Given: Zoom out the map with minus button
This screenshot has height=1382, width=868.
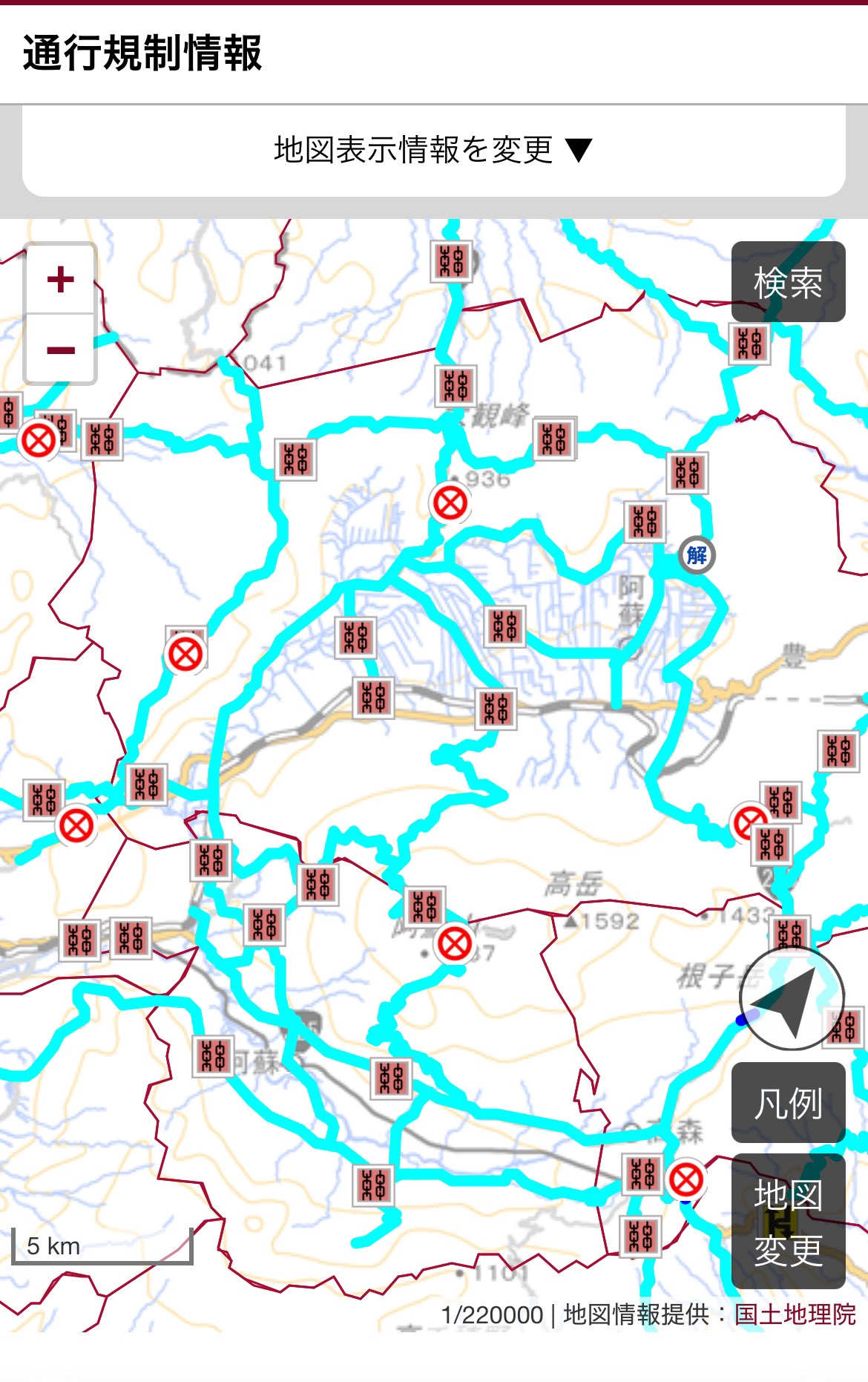Looking at the screenshot, I should coord(60,349).
